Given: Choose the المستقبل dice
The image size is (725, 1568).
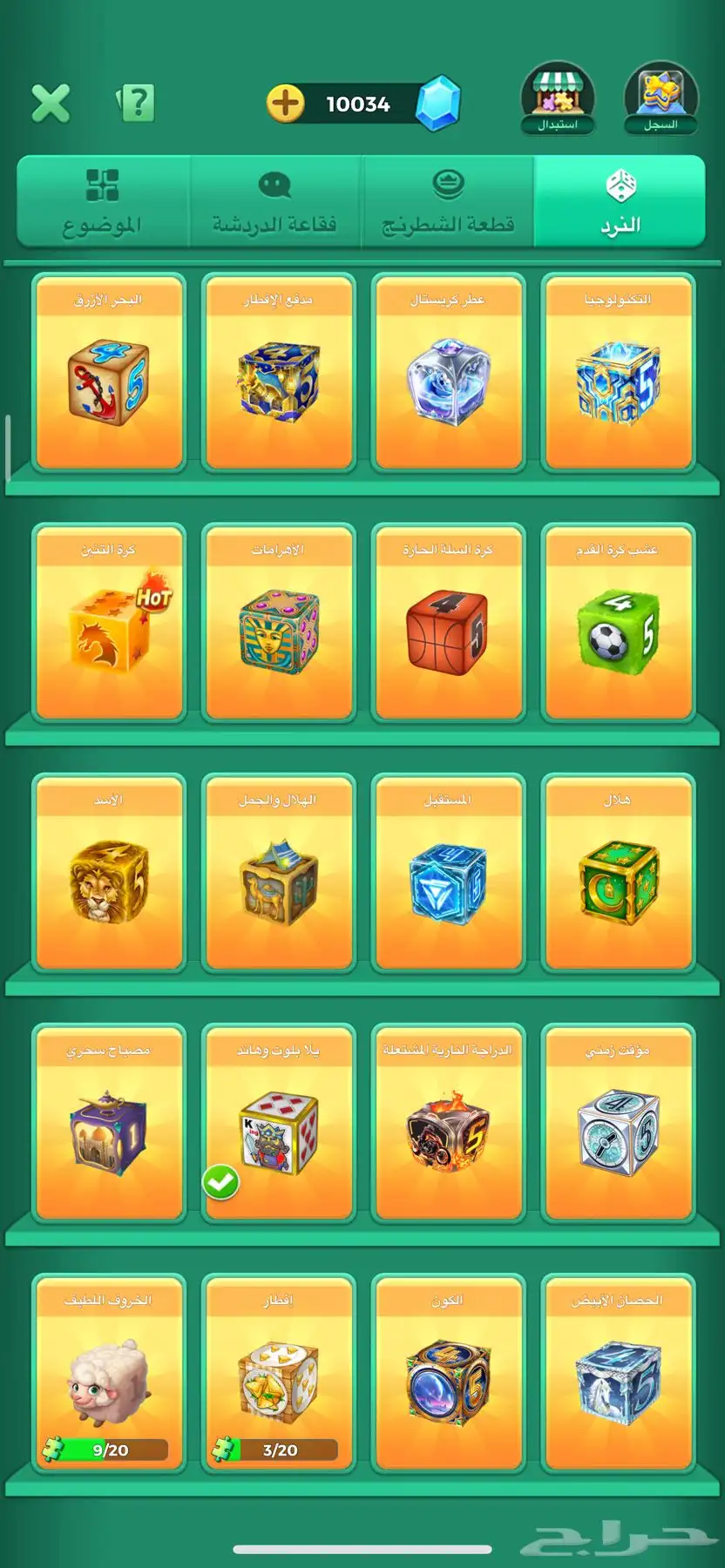Looking at the screenshot, I should click(448, 873).
